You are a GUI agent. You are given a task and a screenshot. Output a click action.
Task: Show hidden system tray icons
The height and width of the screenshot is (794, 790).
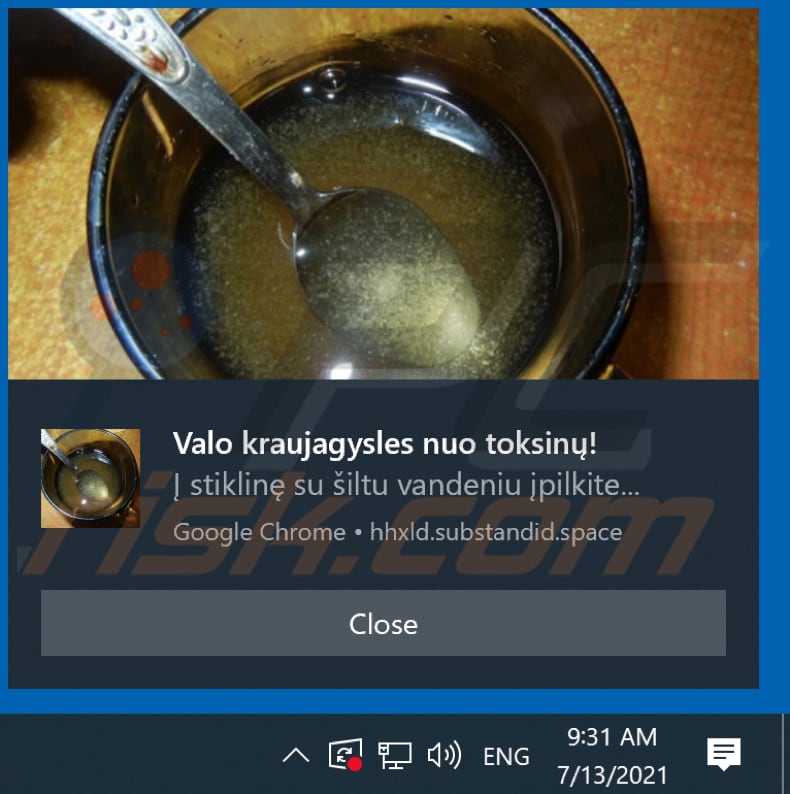295,755
